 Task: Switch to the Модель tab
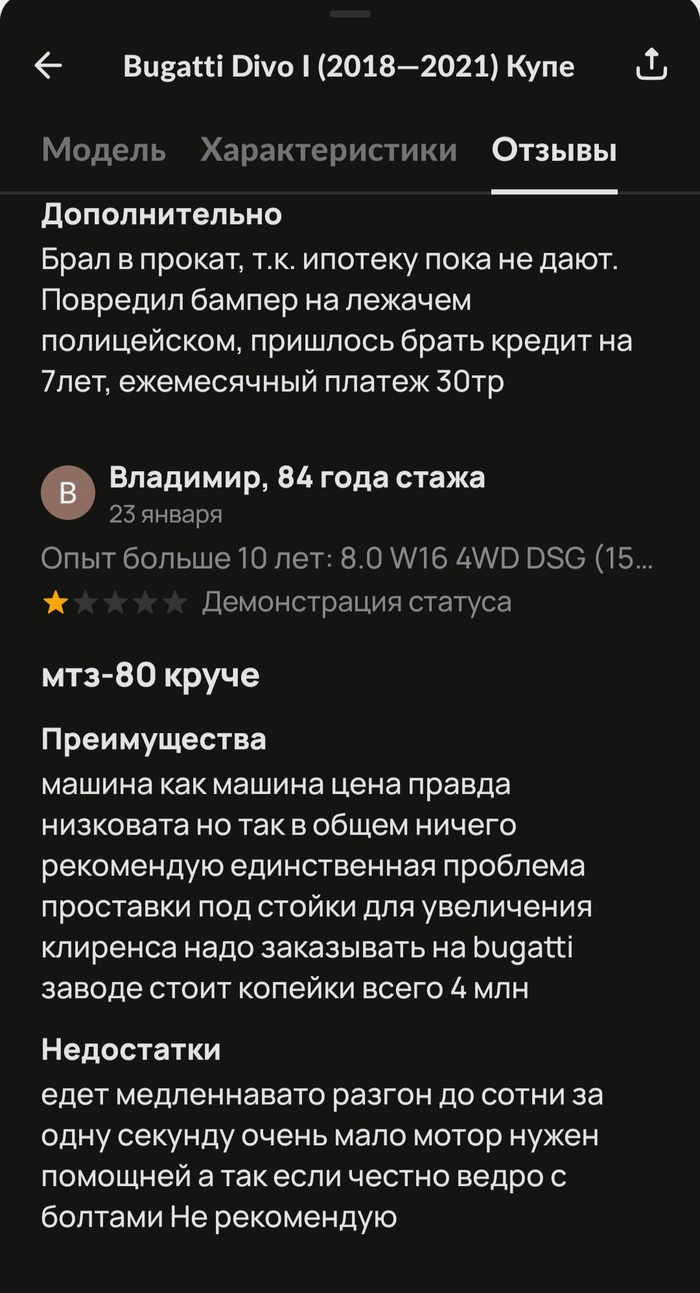tap(104, 150)
